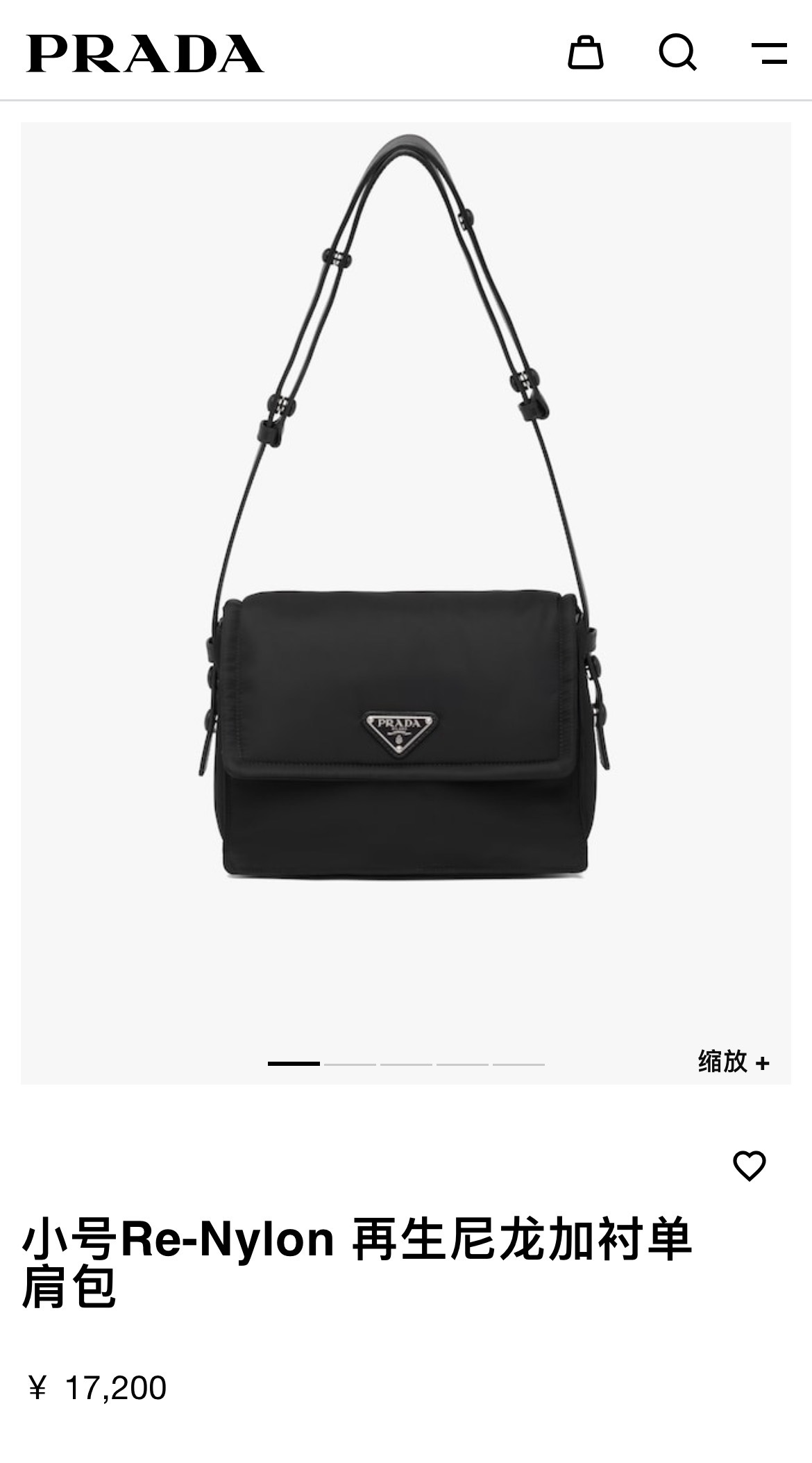Tap the 缩放 + zoom button

coord(734,1062)
